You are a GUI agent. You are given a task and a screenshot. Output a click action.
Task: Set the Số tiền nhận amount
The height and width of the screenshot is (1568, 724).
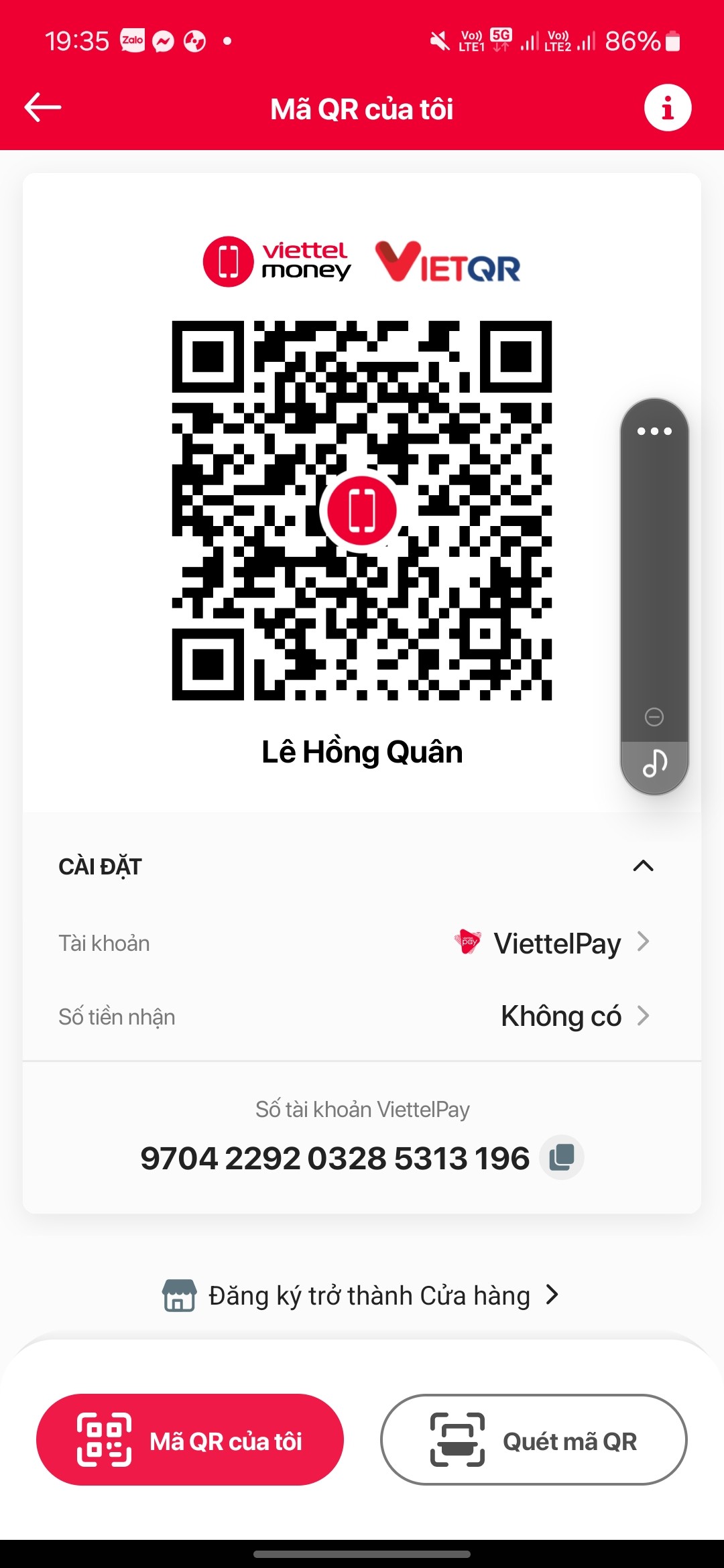pyautogui.click(x=573, y=1017)
